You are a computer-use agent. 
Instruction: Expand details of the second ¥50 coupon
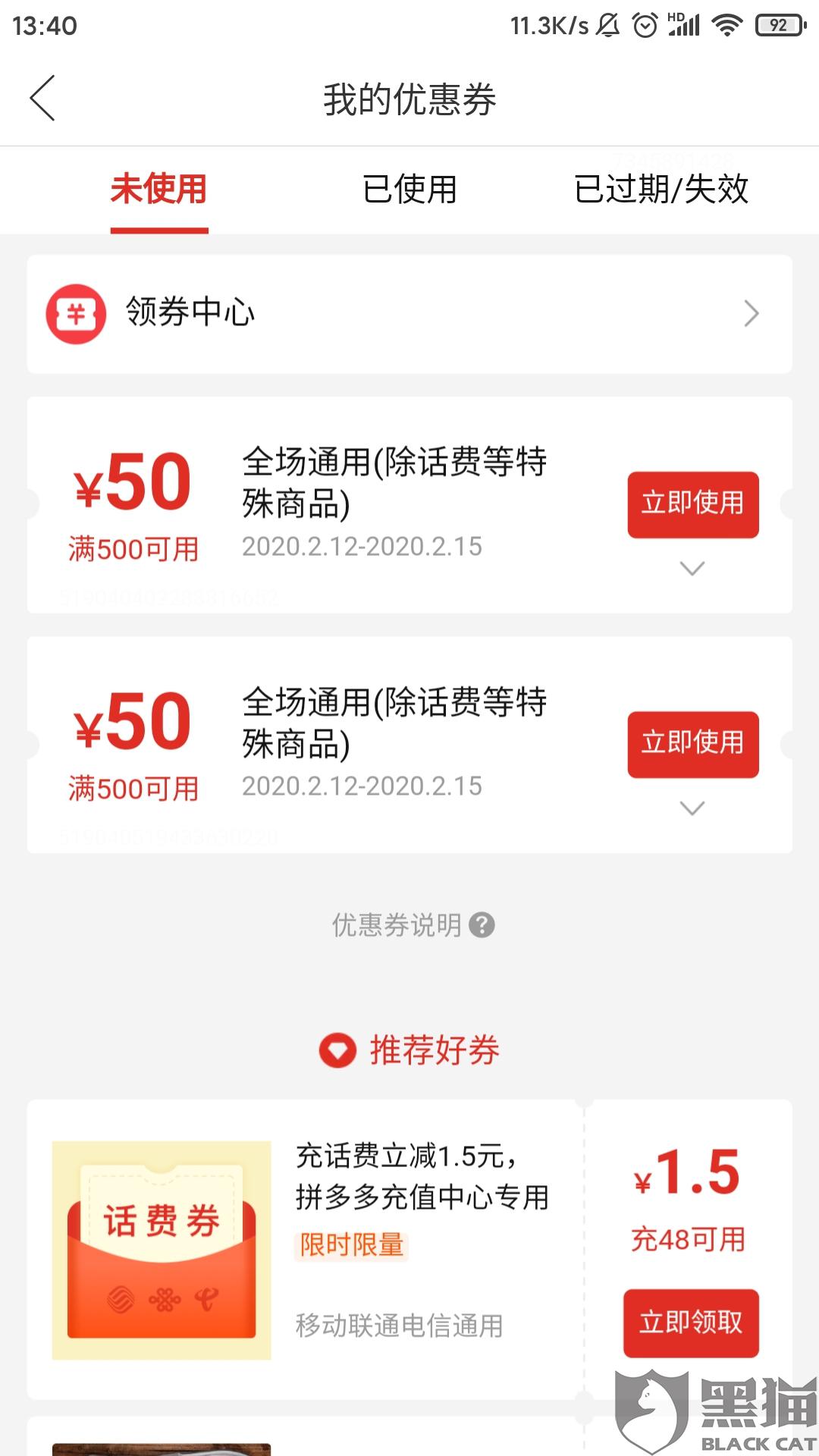point(692,808)
